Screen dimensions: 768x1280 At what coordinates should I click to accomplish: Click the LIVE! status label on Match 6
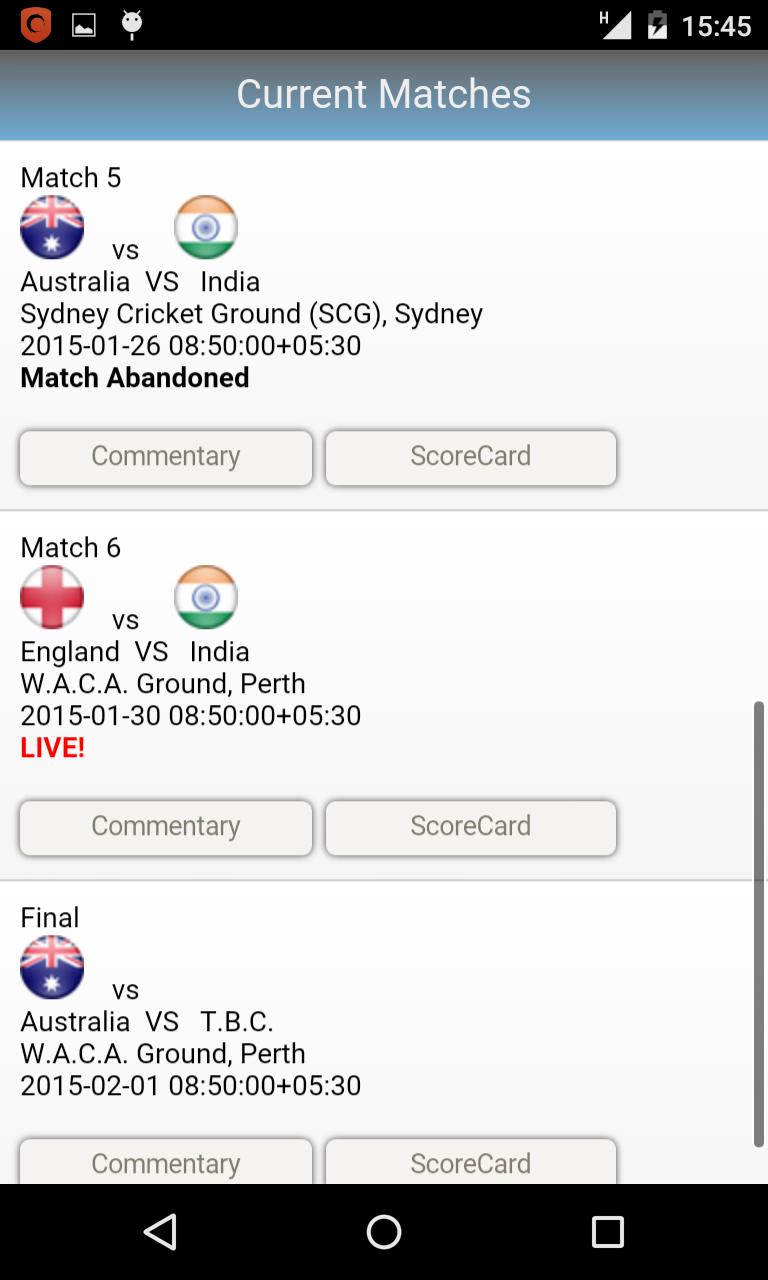point(51,747)
